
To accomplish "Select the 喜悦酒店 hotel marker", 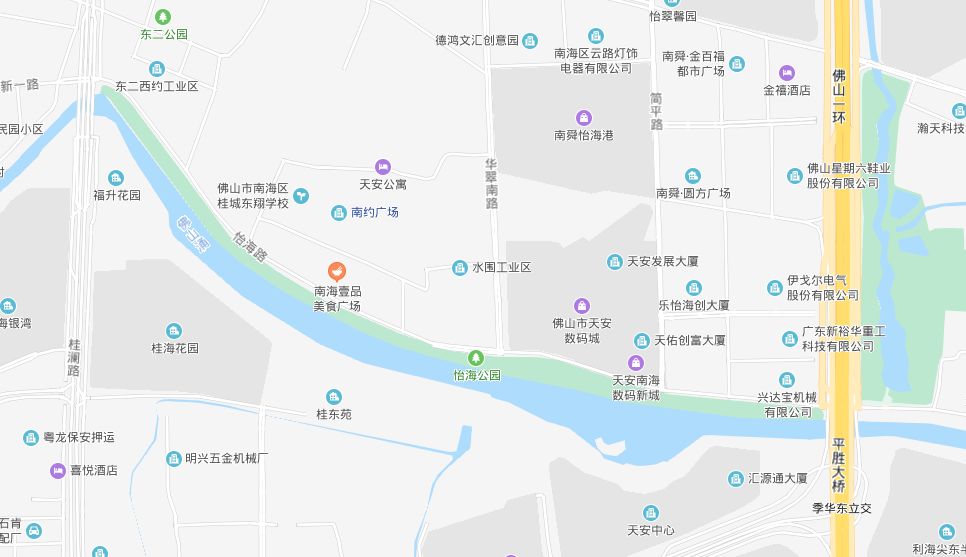I will pyautogui.click(x=58, y=471).
